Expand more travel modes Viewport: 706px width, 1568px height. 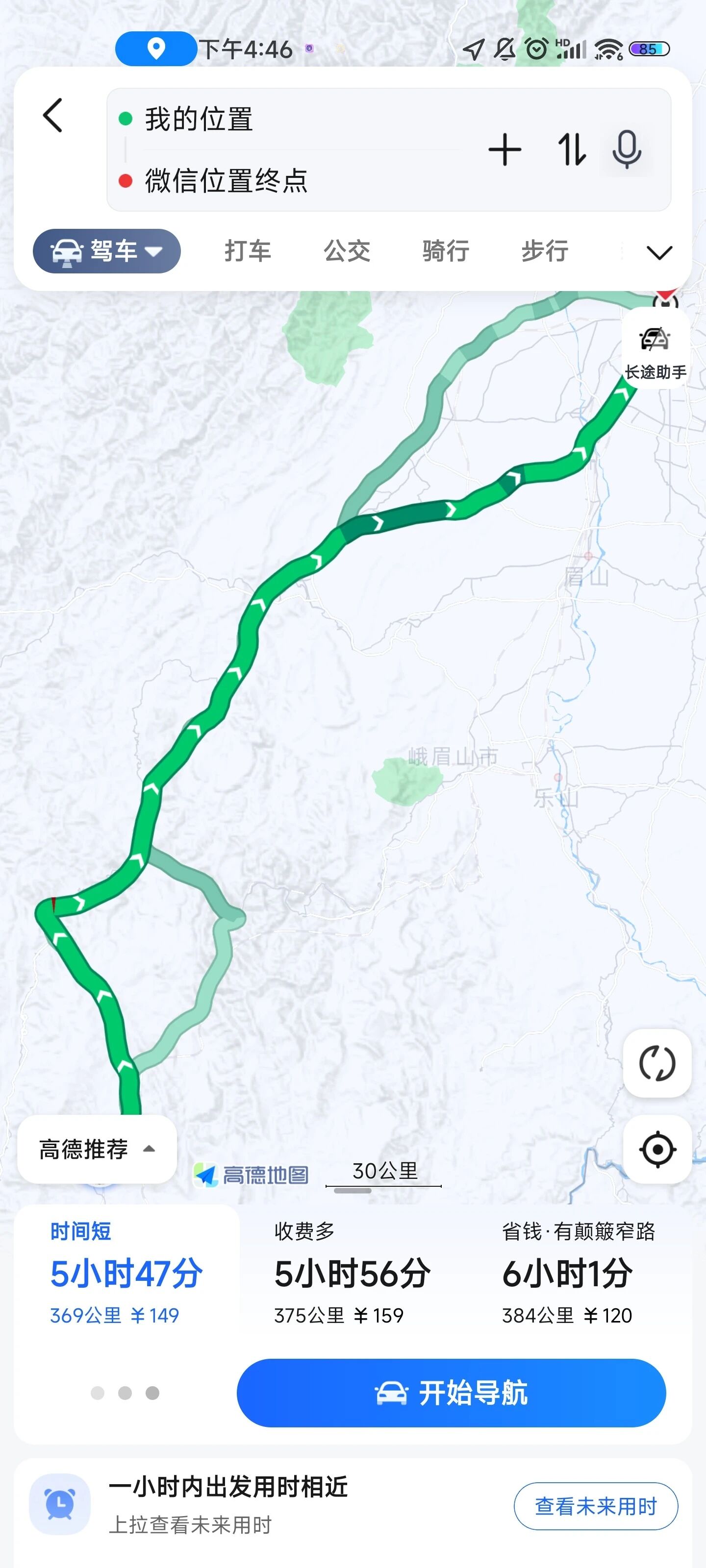(658, 252)
